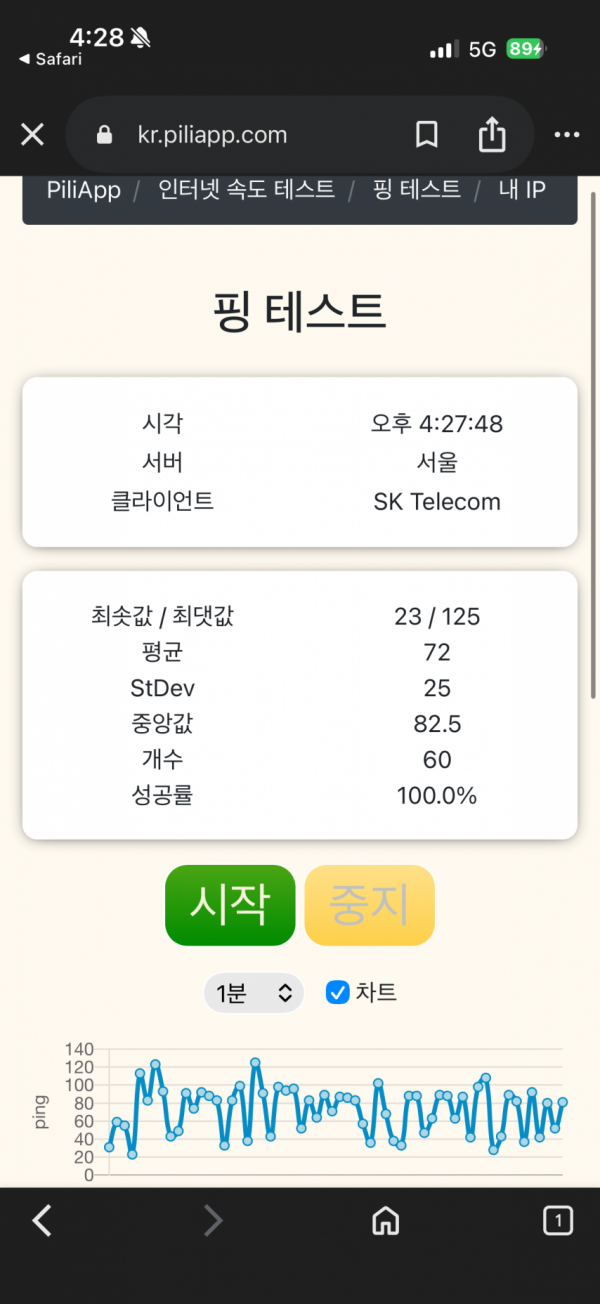Open the 내 IP link

[522, 190]
